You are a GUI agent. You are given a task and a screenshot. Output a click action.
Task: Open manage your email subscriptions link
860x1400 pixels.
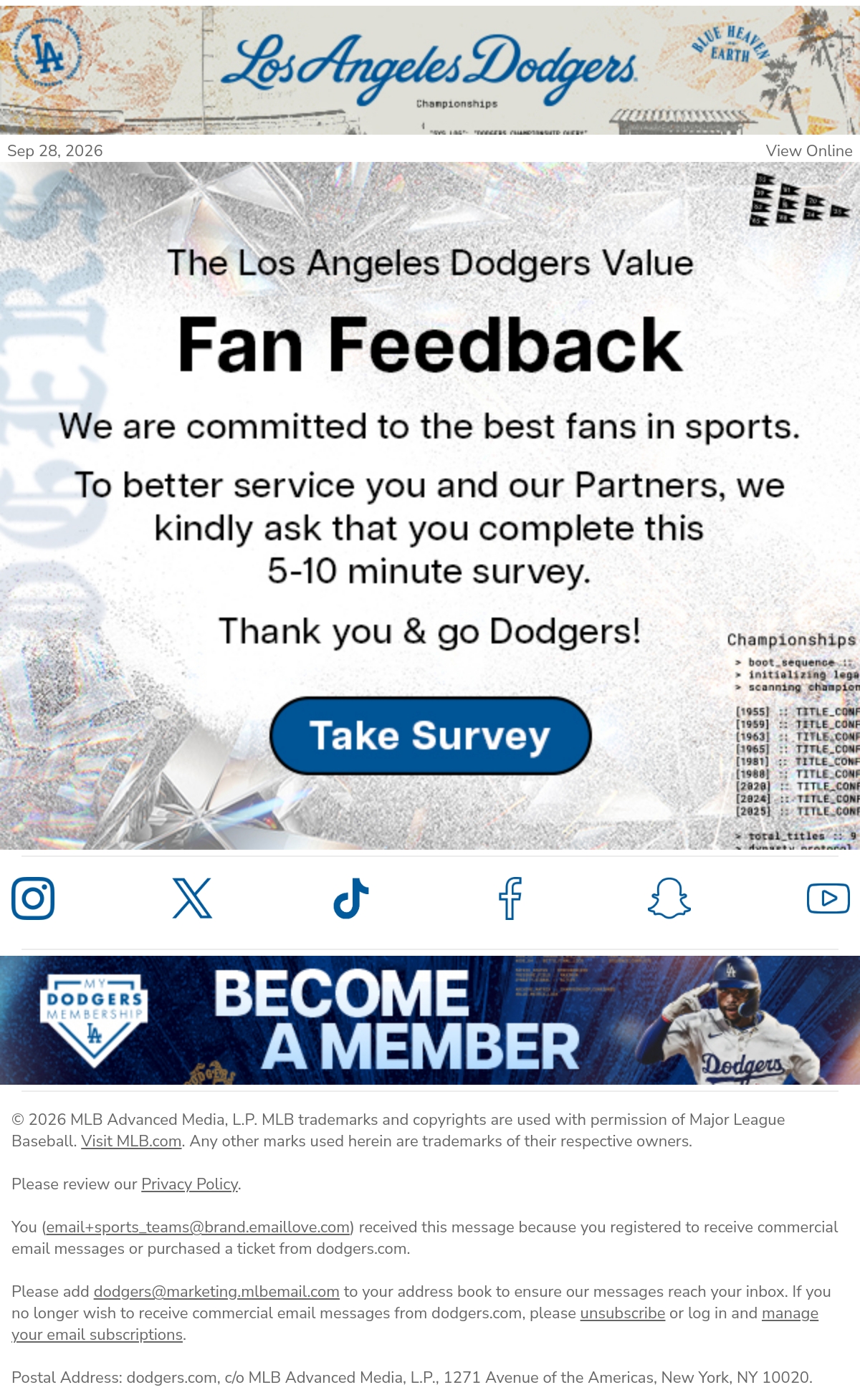(415, 1323)
